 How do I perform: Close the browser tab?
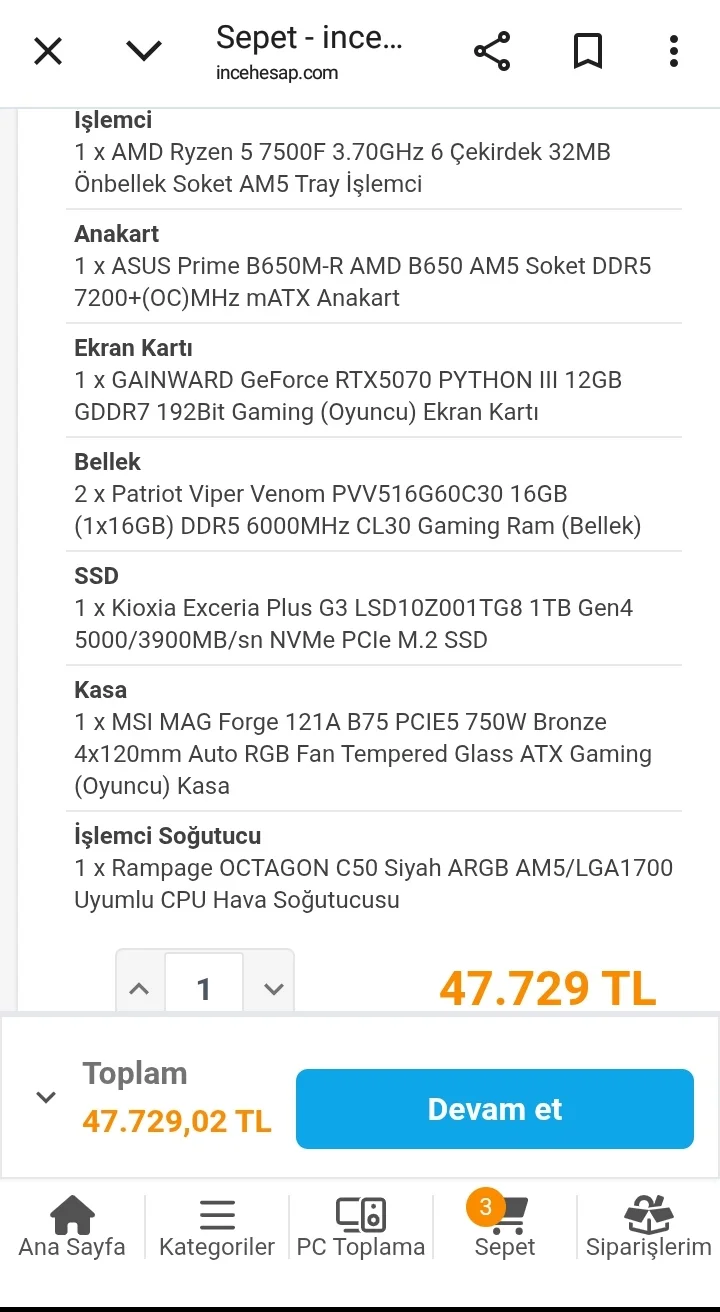48,51
